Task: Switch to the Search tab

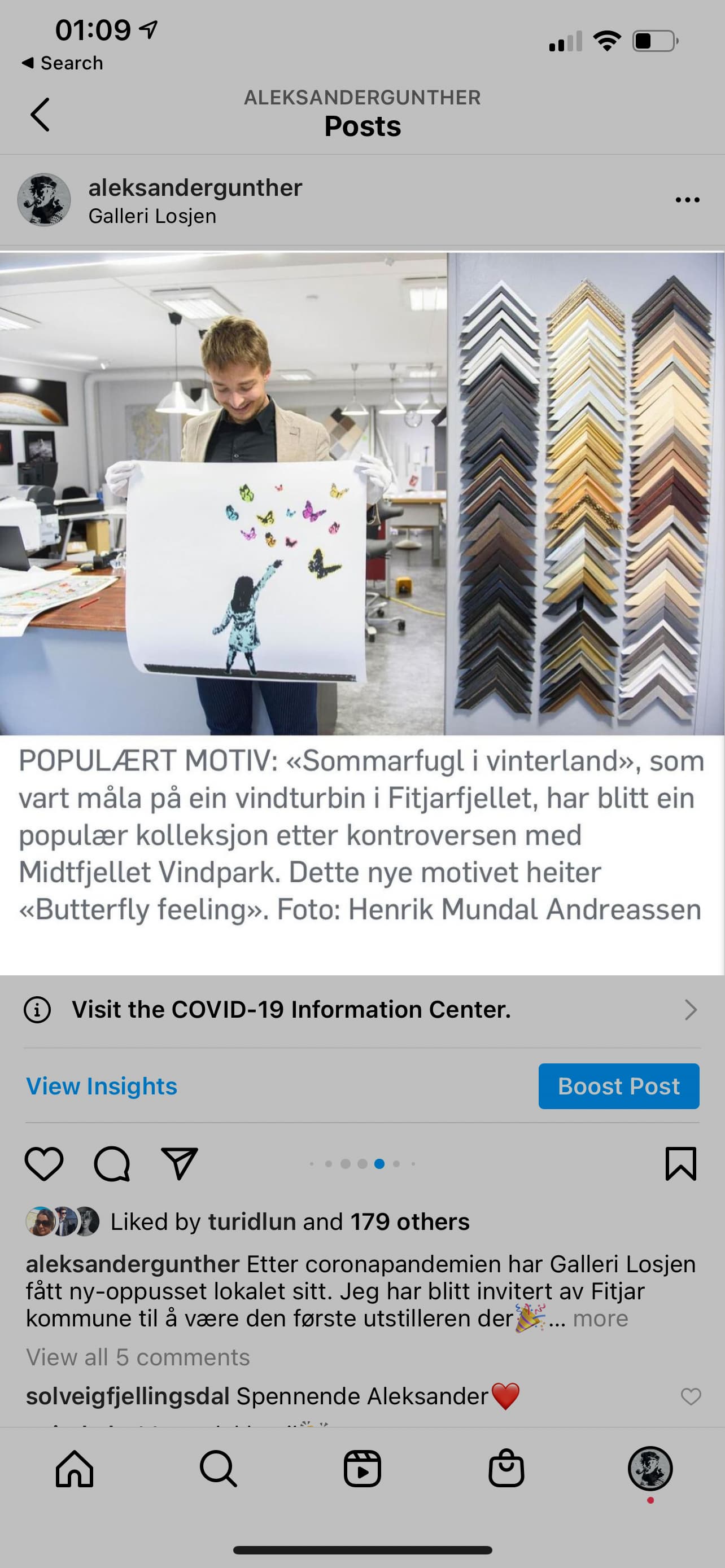Action: (218, 1469)
